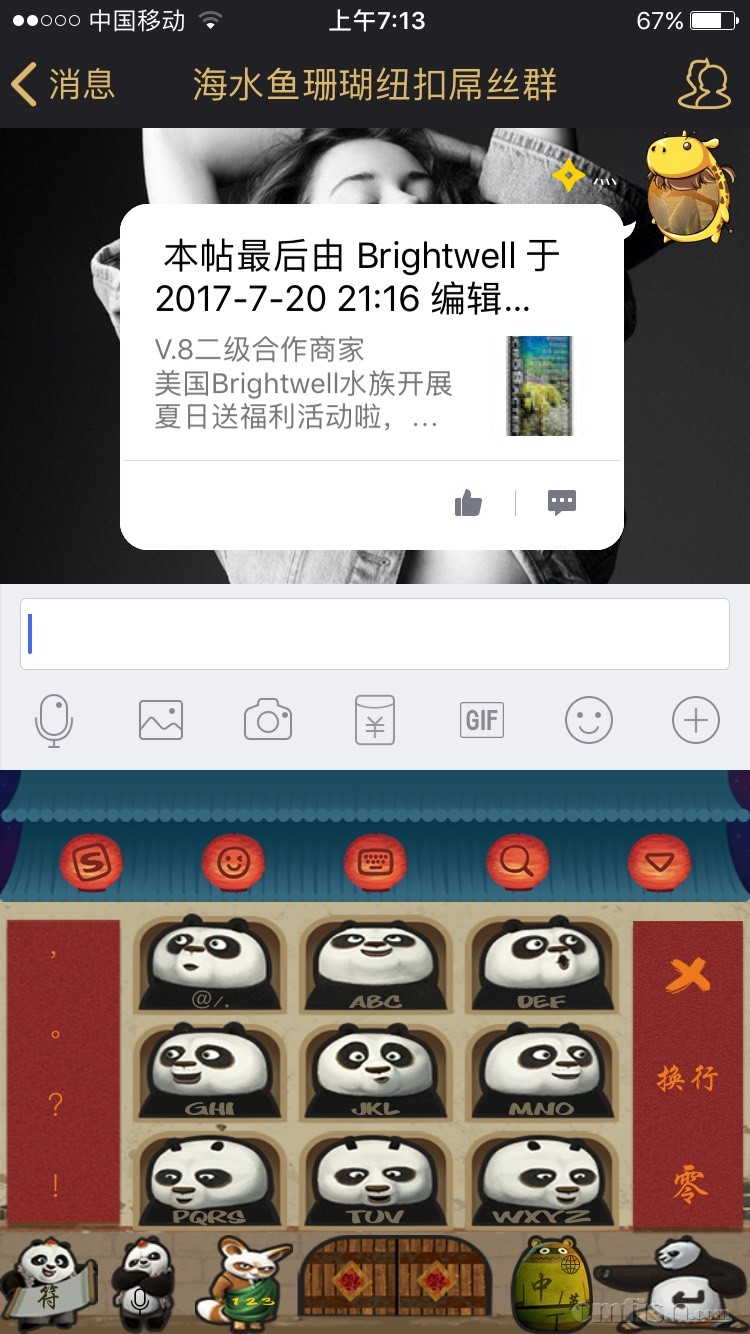Like the shared Brightwell post
The width and height of the screenshot is (750, 1334).
pyautogui.click(x=468, y=503)
